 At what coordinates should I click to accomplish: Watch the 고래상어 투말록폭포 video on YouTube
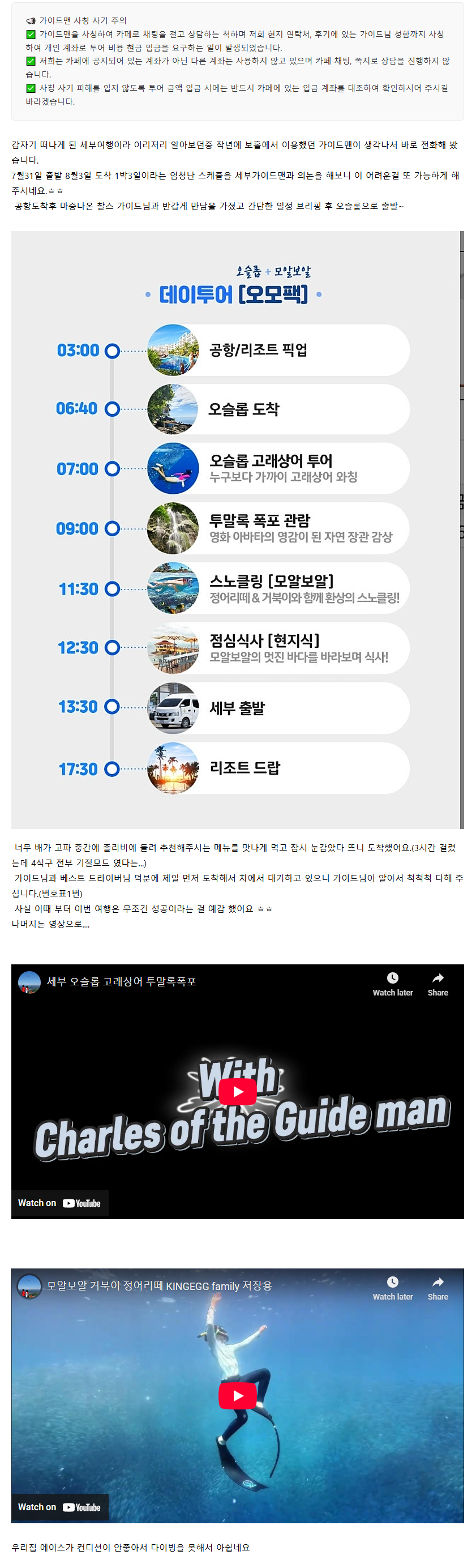point(59,1203)
